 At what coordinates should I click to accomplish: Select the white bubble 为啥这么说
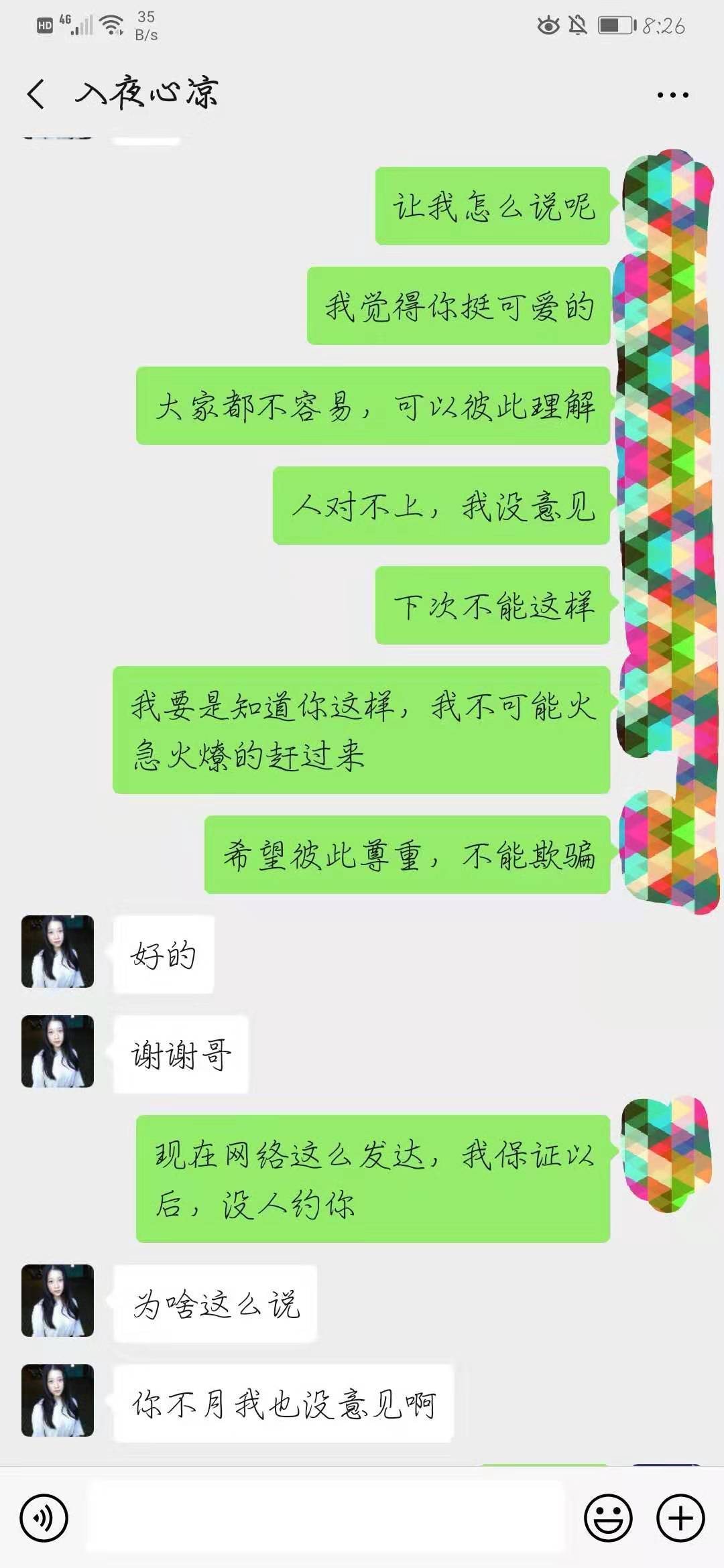tap(215, 1301)
